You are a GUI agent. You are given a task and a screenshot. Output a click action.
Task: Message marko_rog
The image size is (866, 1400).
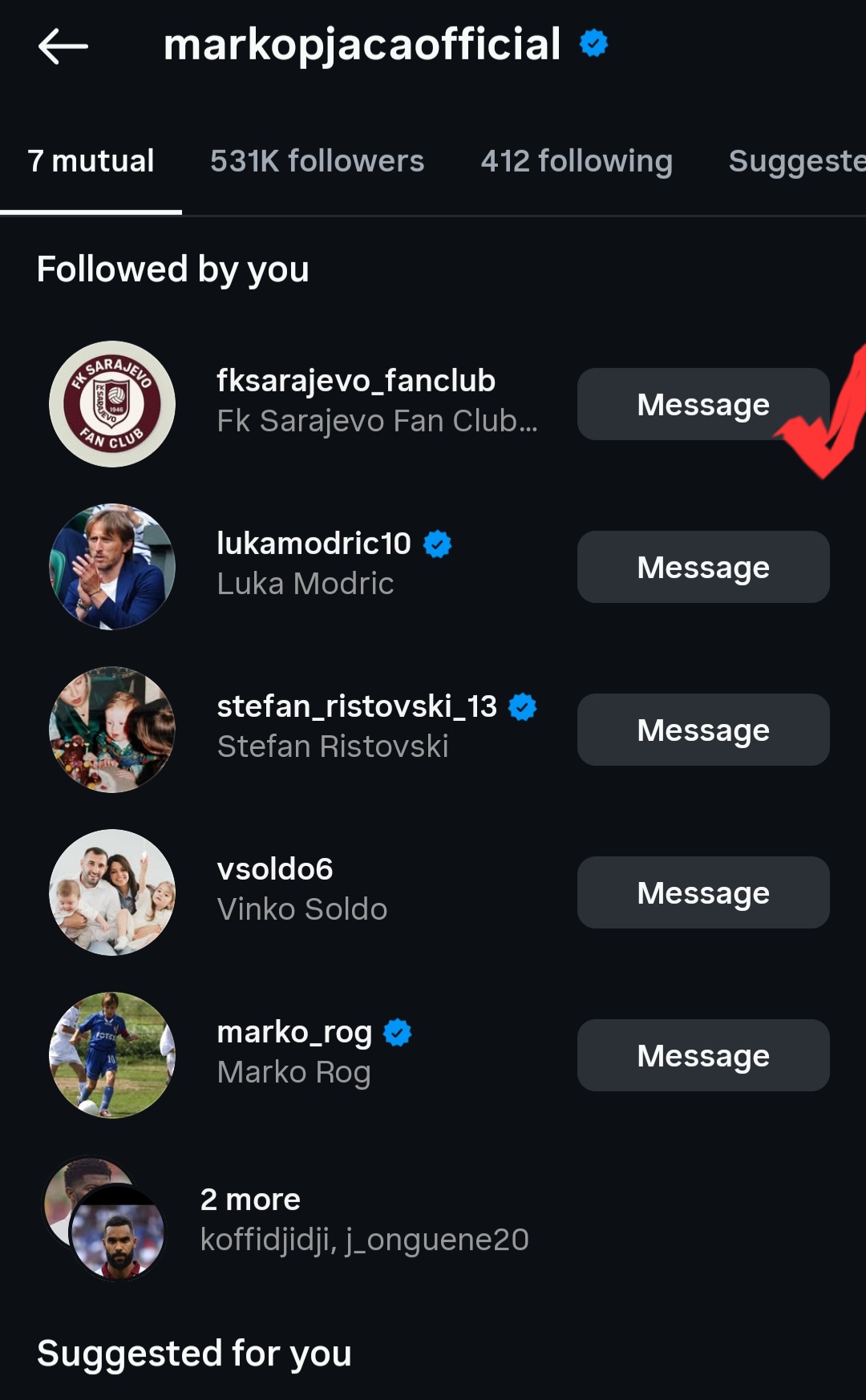(703, 1055)
